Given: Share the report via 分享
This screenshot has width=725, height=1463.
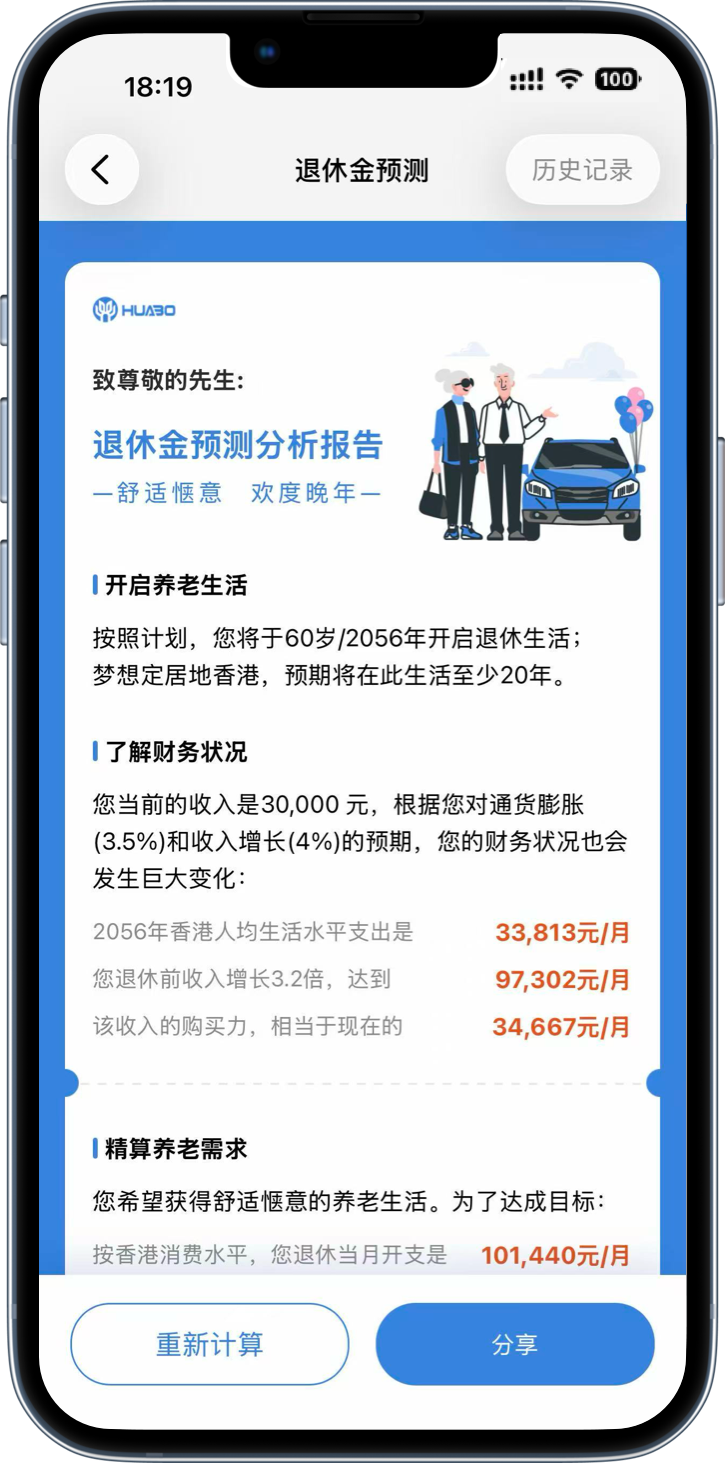Looking at the screenshot, I should tap(515, 1344).
